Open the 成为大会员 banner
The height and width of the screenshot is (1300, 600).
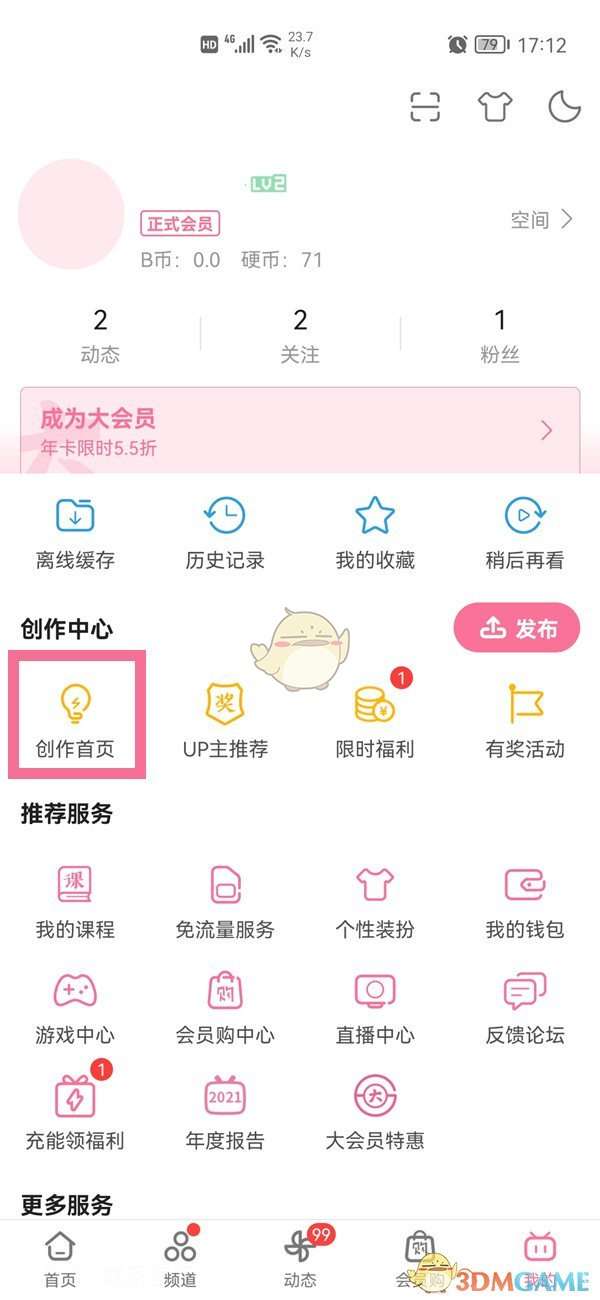point(300,430)
